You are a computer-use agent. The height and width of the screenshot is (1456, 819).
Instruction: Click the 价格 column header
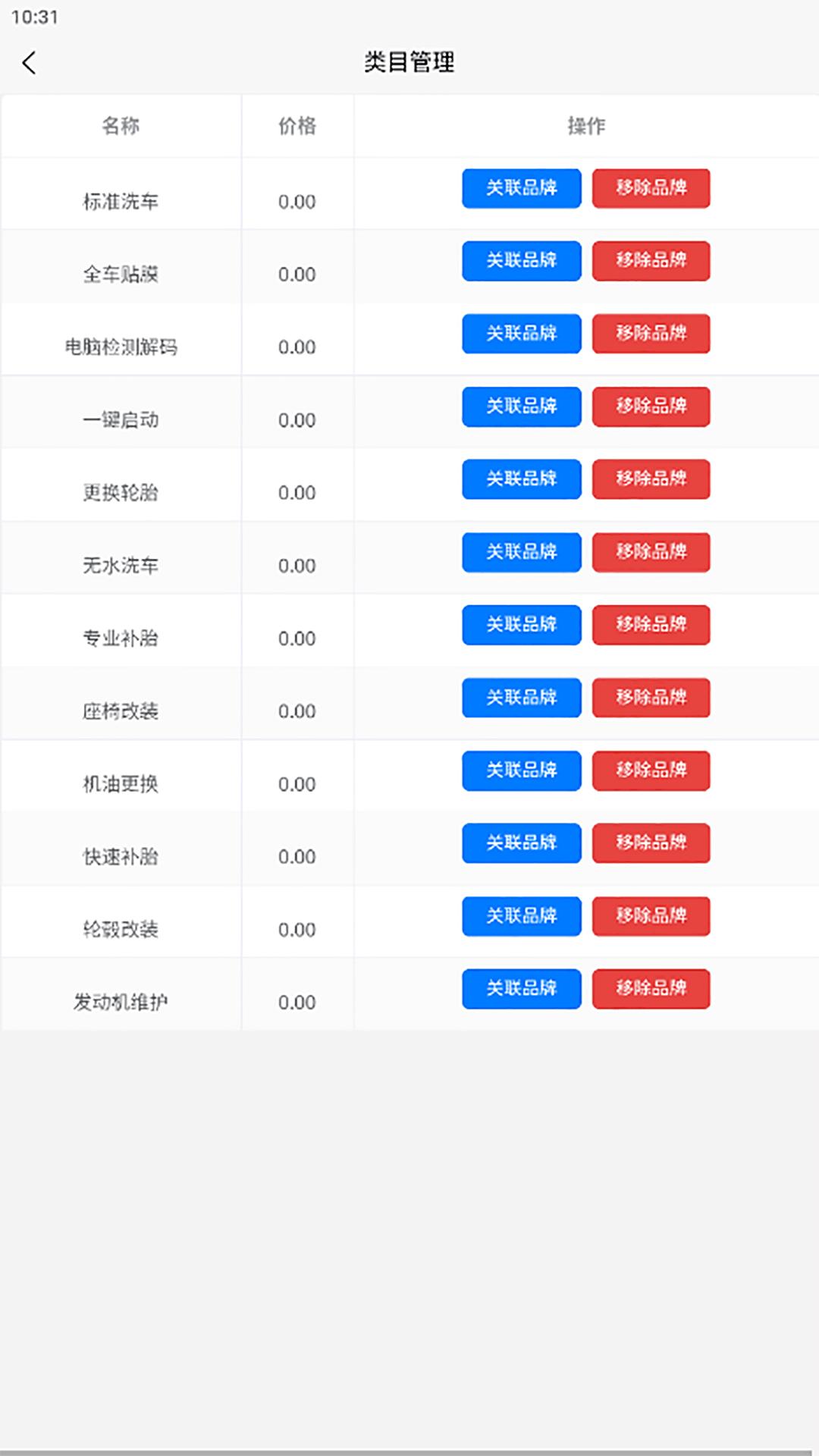[x=297, y=127]
